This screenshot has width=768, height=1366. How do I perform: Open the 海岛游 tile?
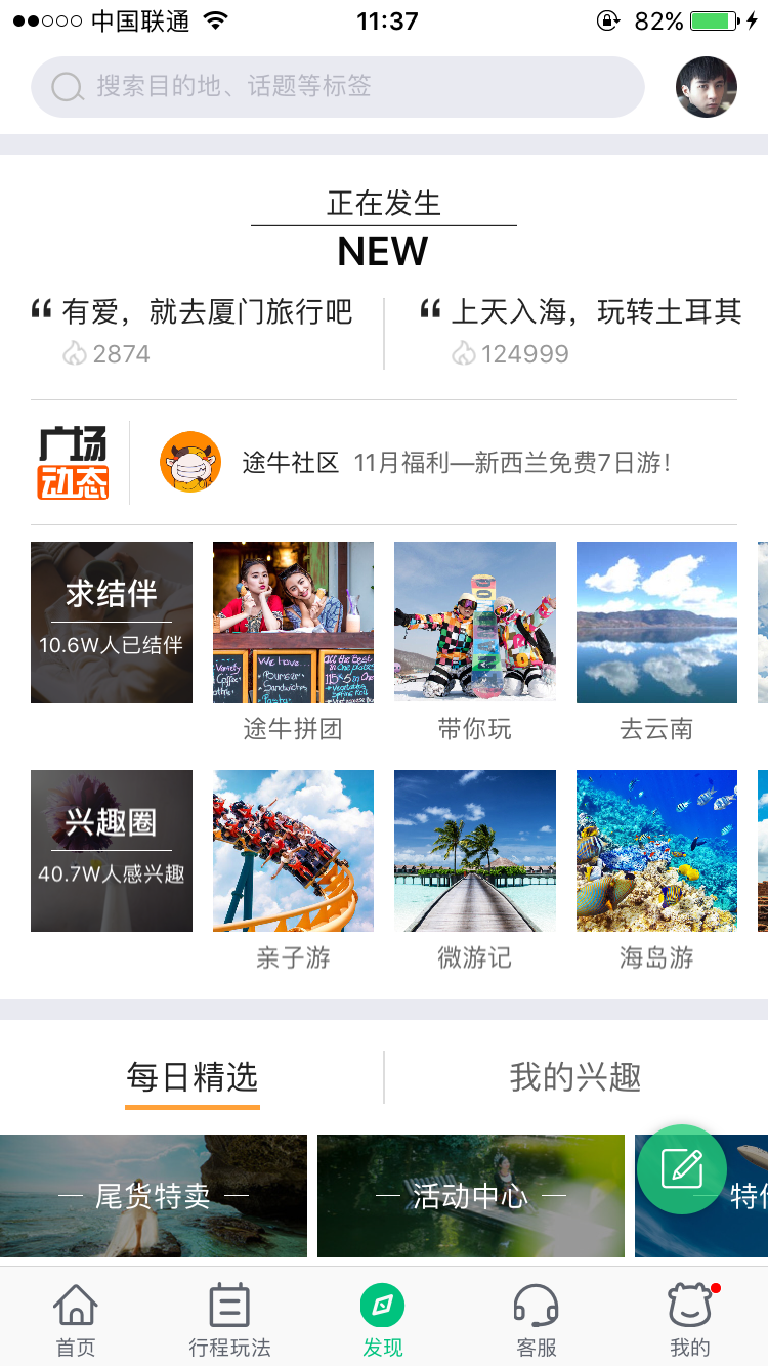(x=656, y=850)
